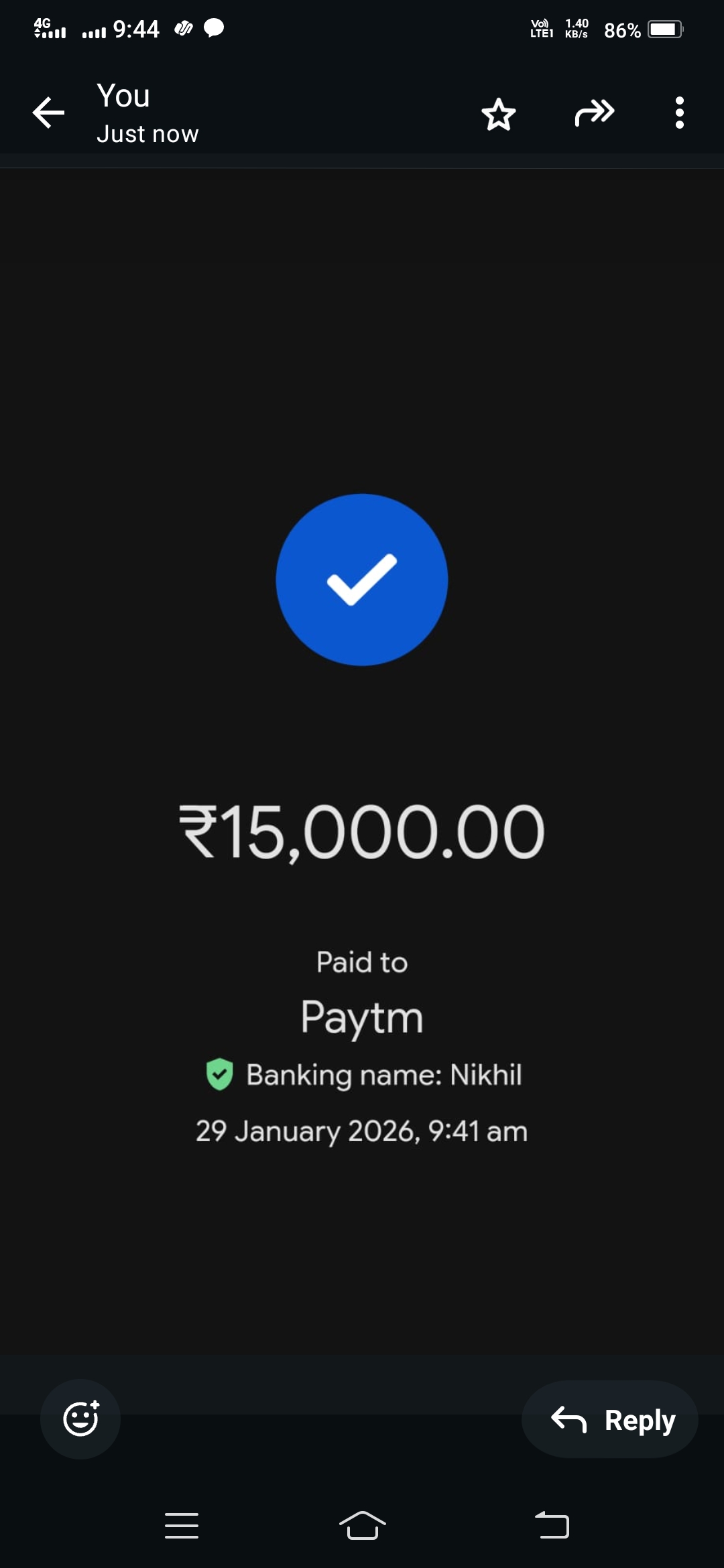Image resolution: width=724 pixels, height=1568 pixels.
Task: Go back to the chat
Action: (48, 113)
